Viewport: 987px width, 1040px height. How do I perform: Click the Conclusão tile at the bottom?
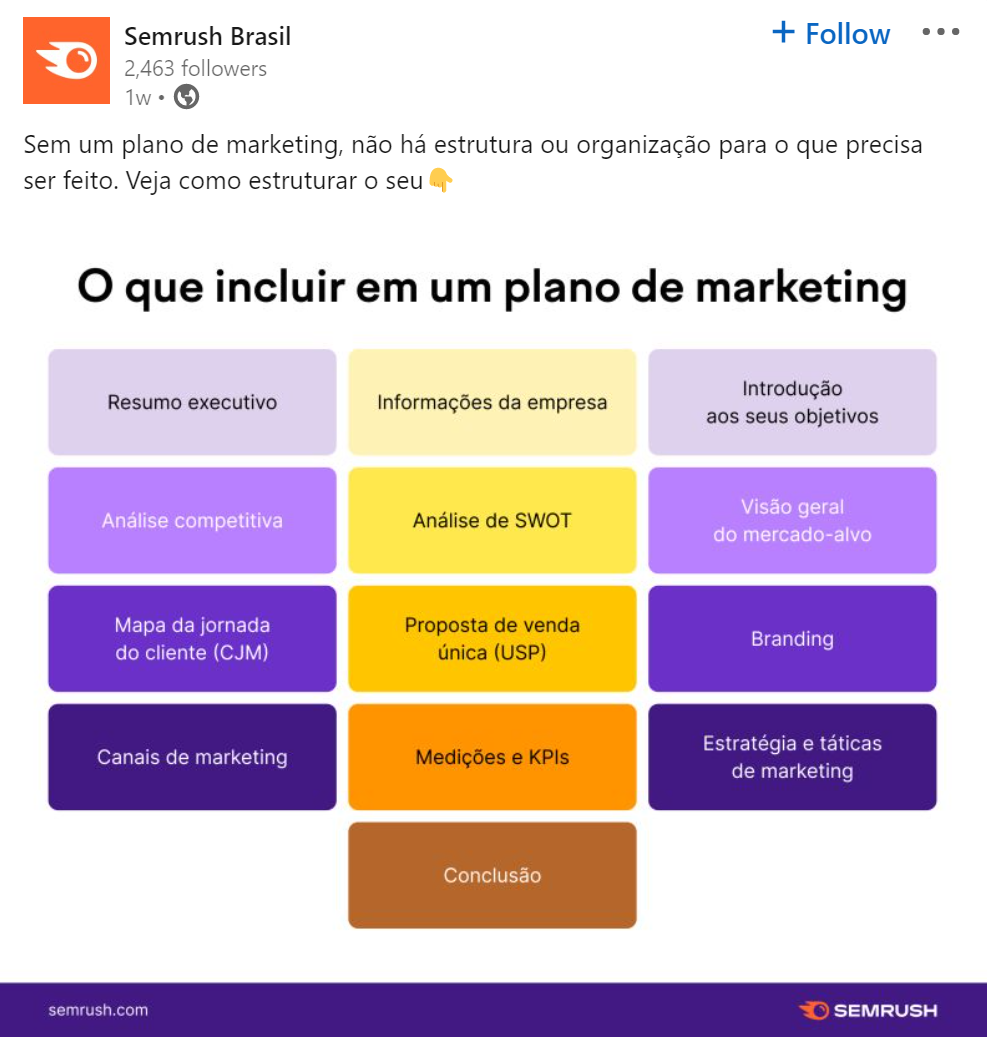[492, 874]
